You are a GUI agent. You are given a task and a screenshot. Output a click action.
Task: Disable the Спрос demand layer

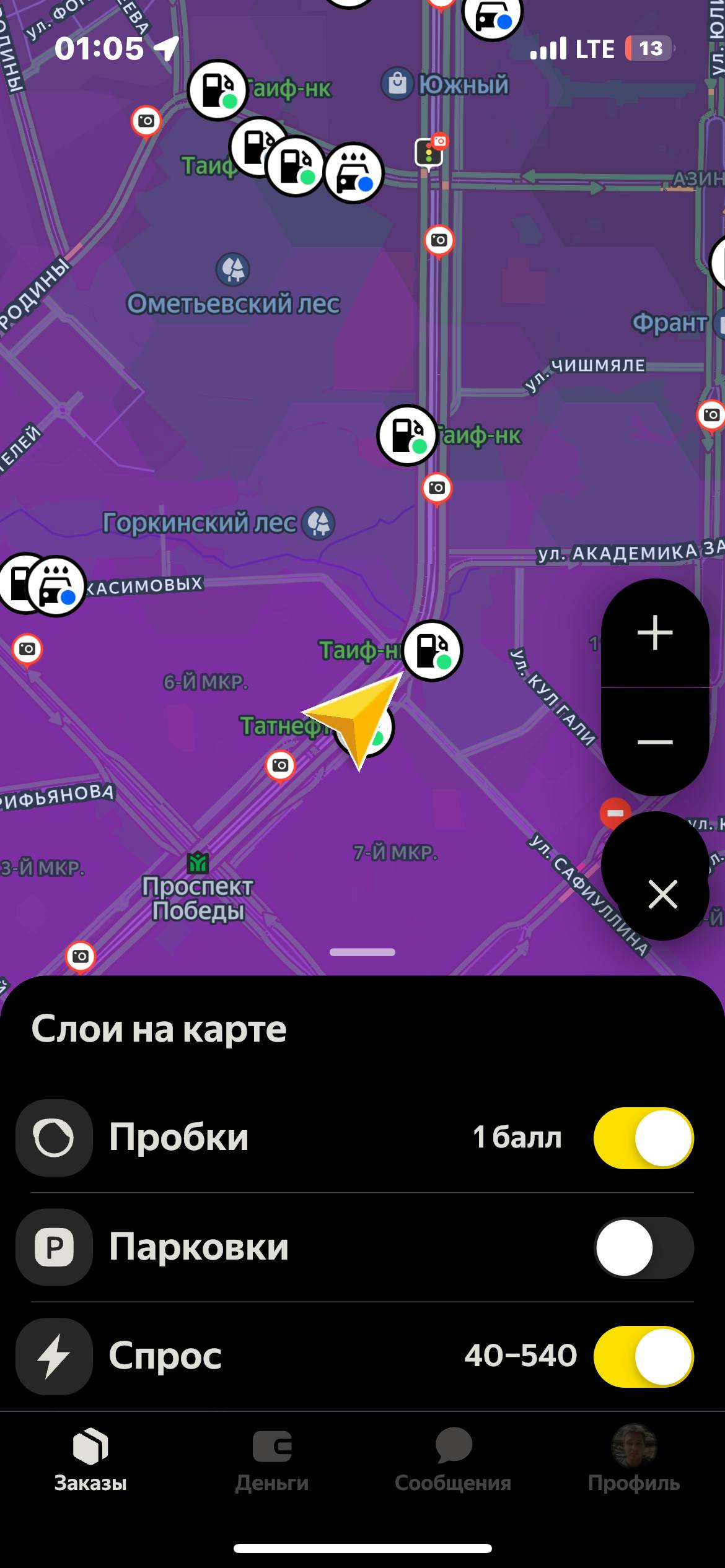(643, 1356)
